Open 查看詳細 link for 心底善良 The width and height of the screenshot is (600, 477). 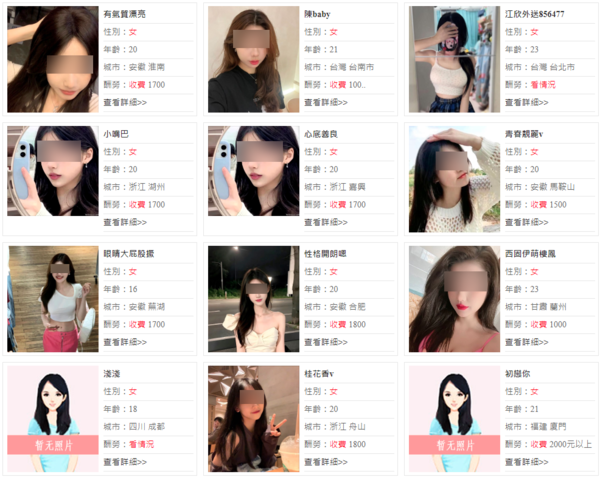pyautogui.click(x=326, y=222)
